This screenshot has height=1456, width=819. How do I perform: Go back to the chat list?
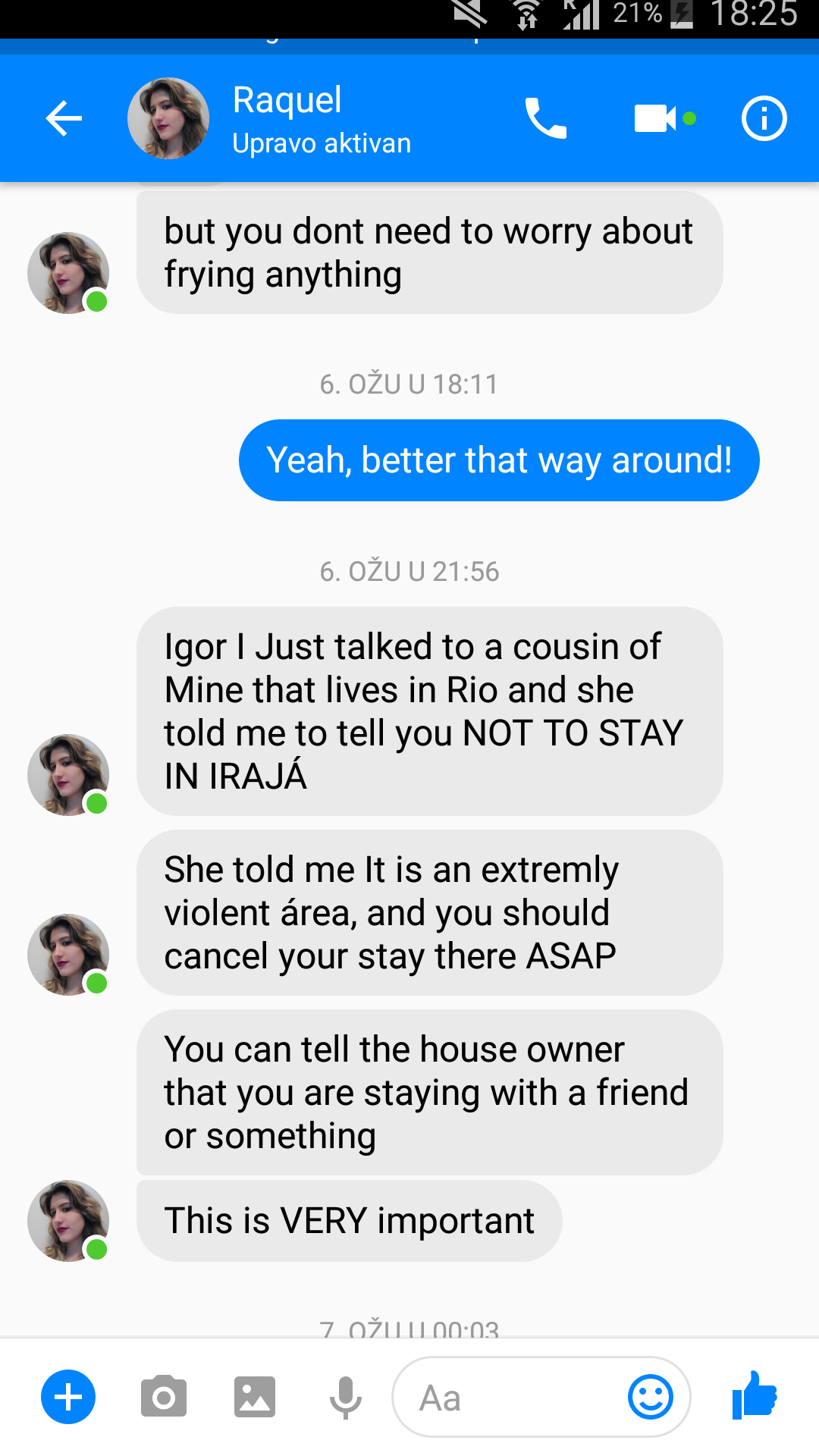pos(64,119)
